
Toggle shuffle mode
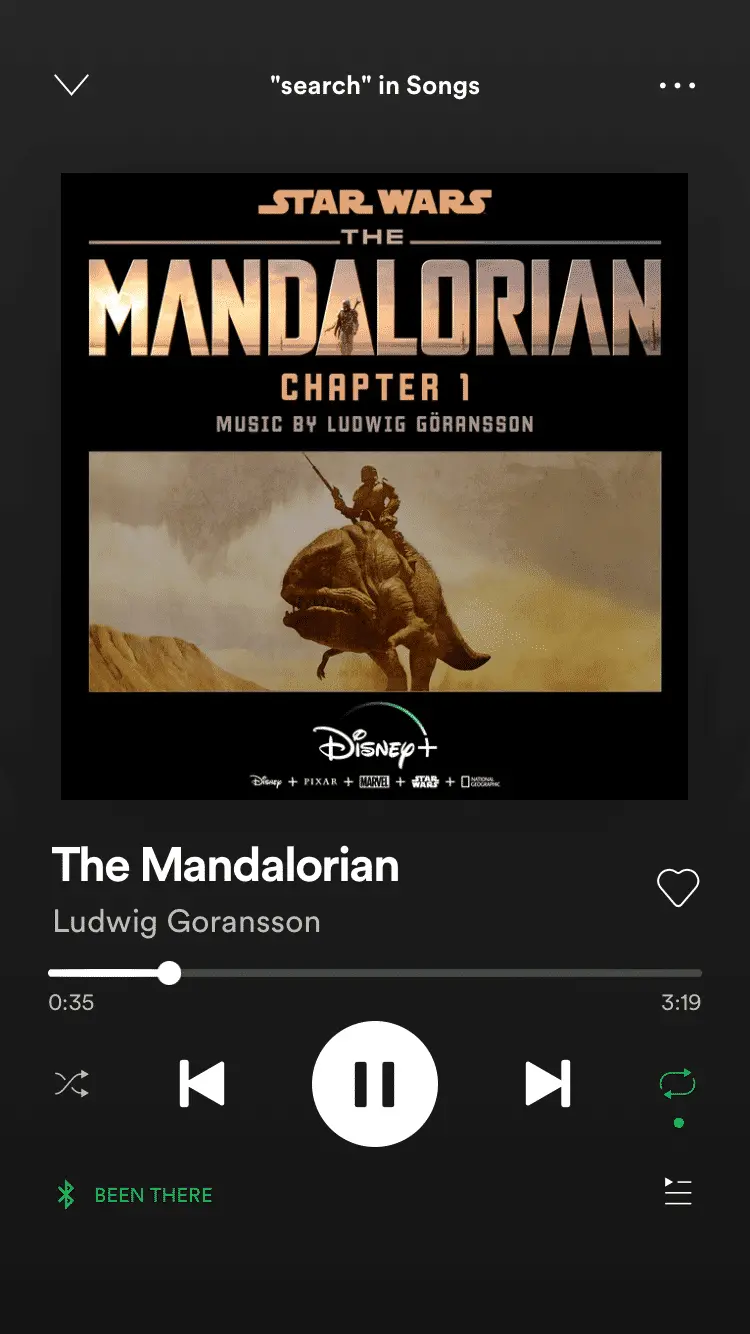[x=71, y=1084]
